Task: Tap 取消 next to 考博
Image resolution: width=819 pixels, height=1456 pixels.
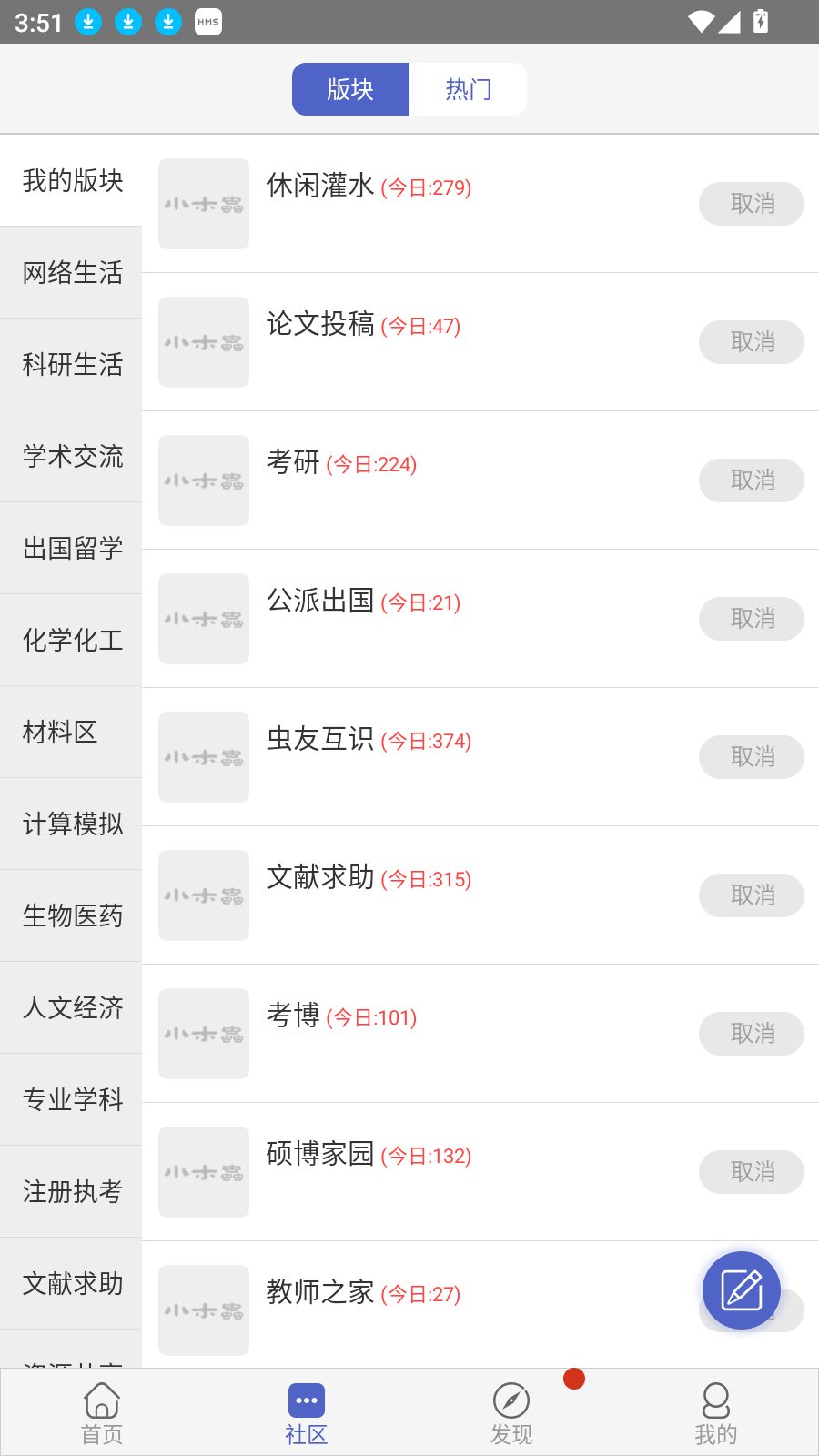Action: pos(752,1034)
